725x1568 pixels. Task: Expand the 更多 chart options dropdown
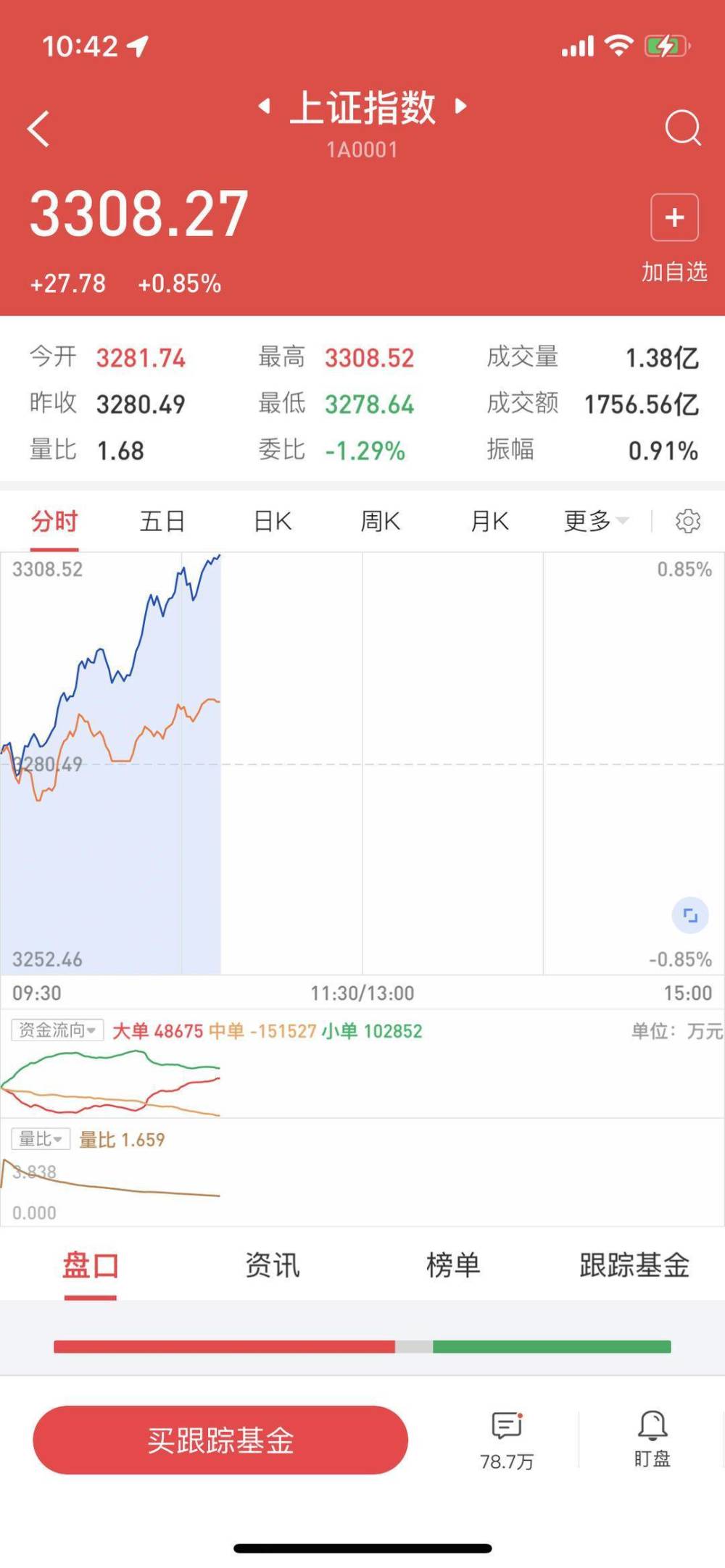(596, 521)
